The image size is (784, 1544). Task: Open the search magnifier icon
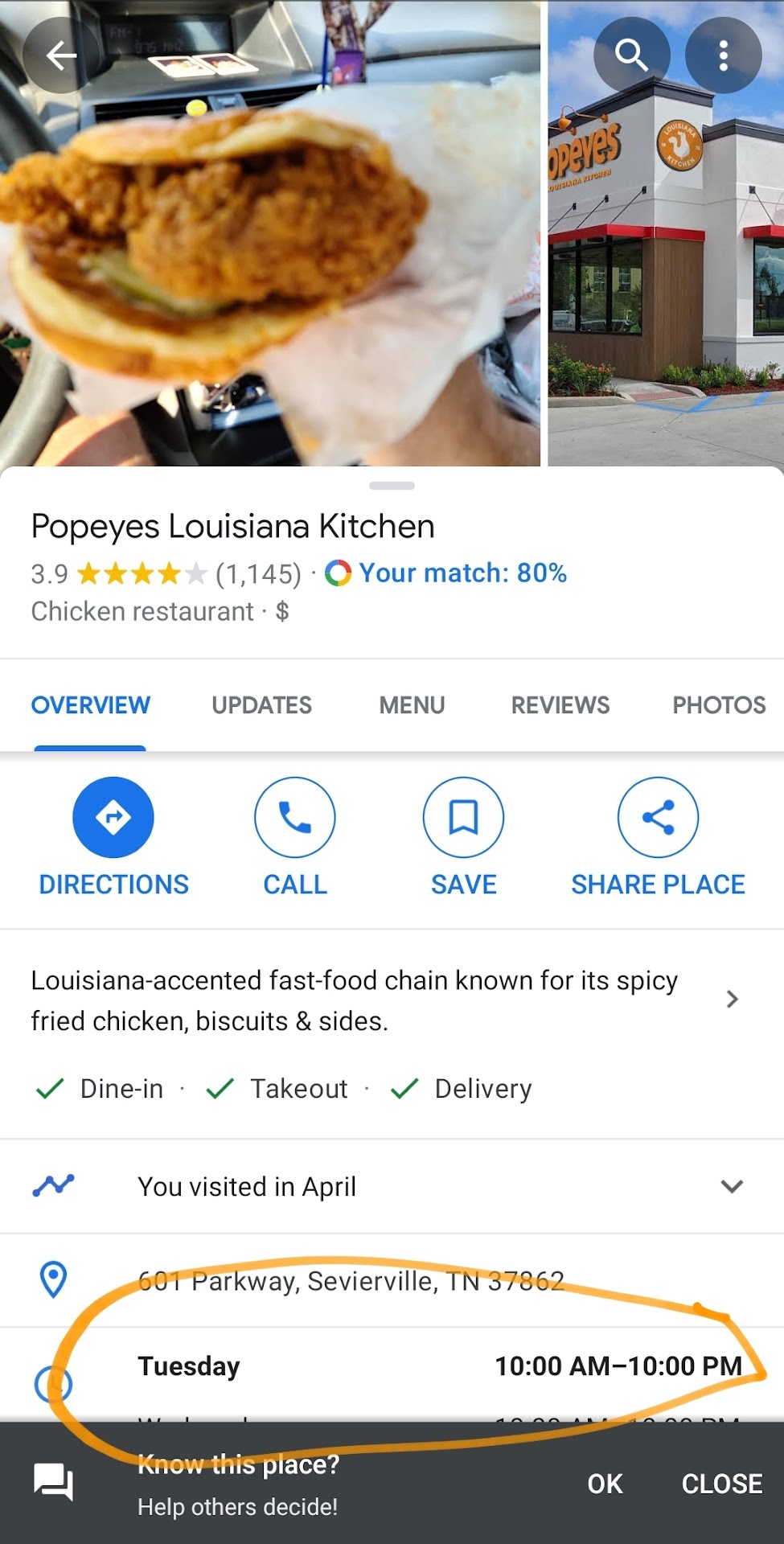(x=631, y=55)
